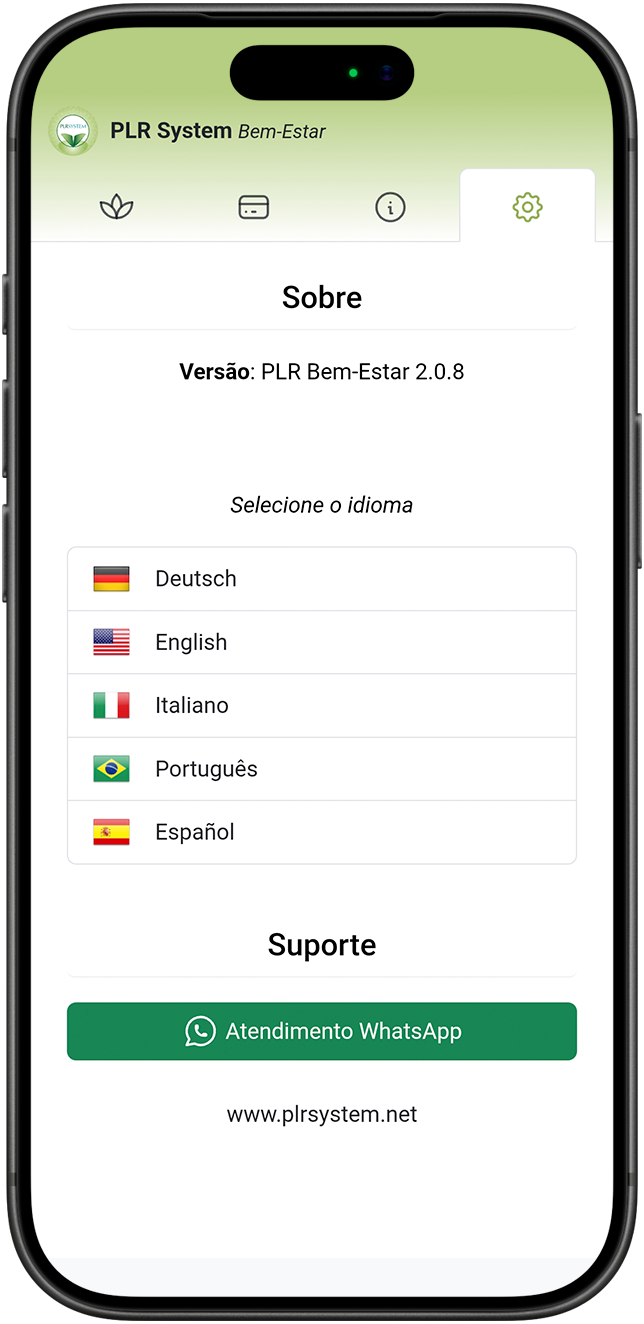The width and height of the screenshot is (644, 1324).
Task: Switch to the info tab
Action: click(390, 207)
